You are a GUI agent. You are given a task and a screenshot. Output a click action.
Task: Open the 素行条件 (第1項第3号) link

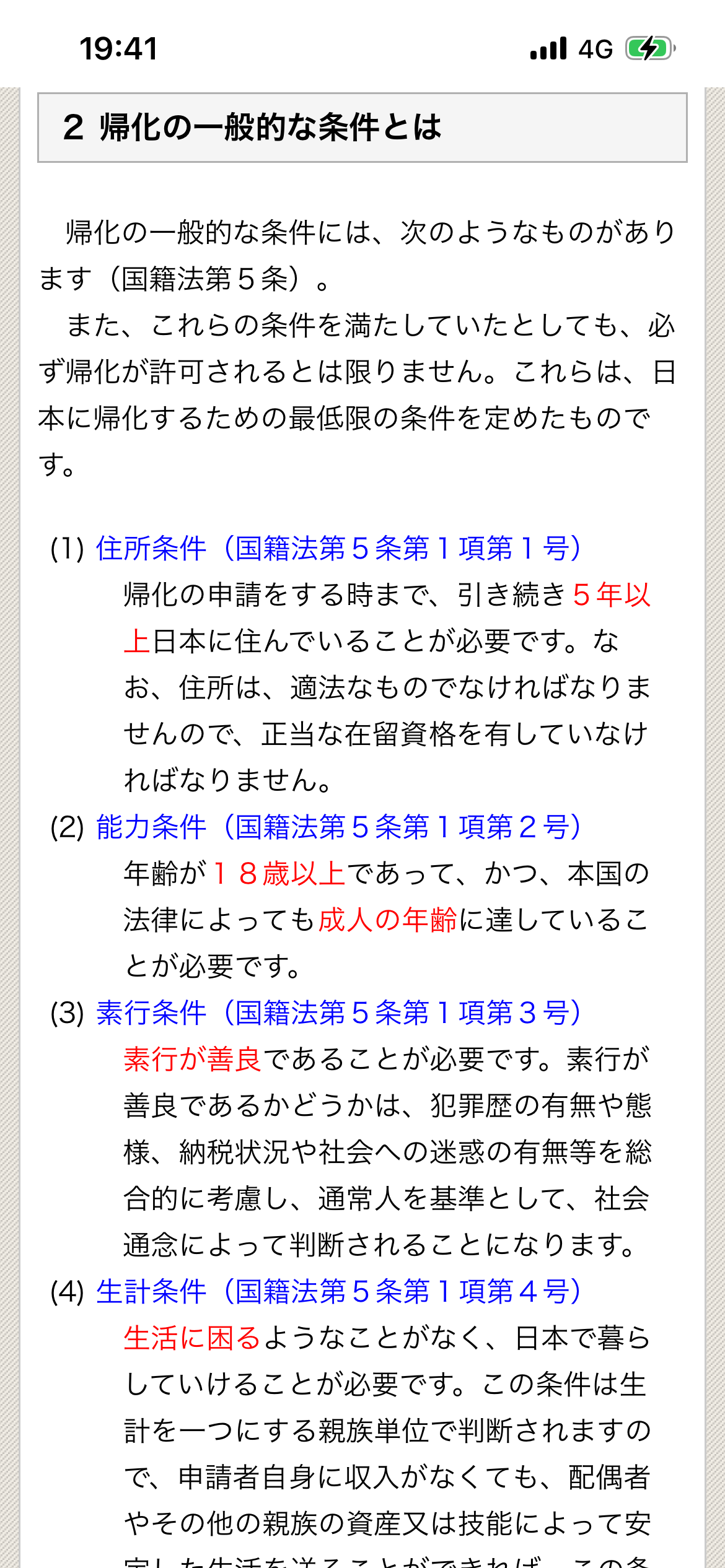tap(339, 1013)
